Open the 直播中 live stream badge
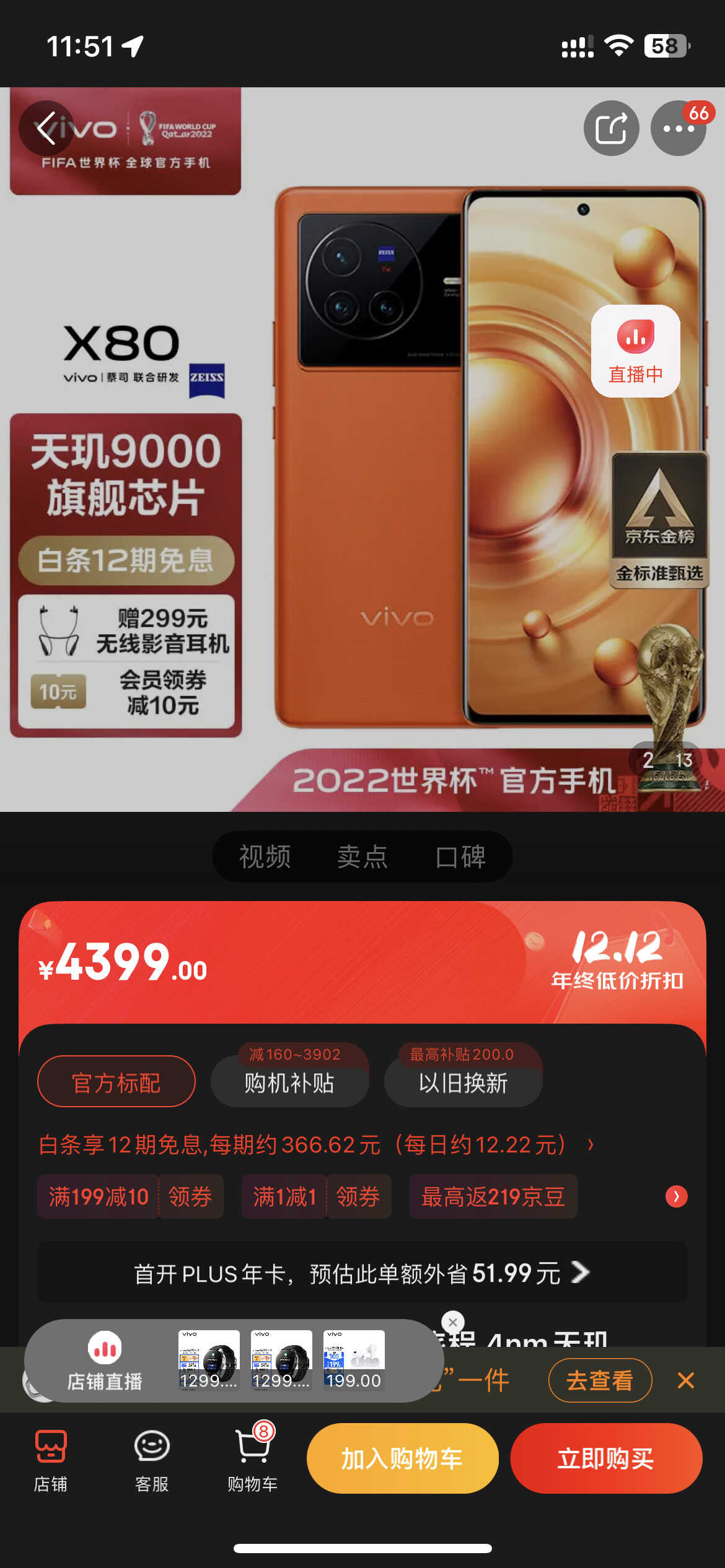Viewport: 725px width, 1568px height. [x=635, y=351]
